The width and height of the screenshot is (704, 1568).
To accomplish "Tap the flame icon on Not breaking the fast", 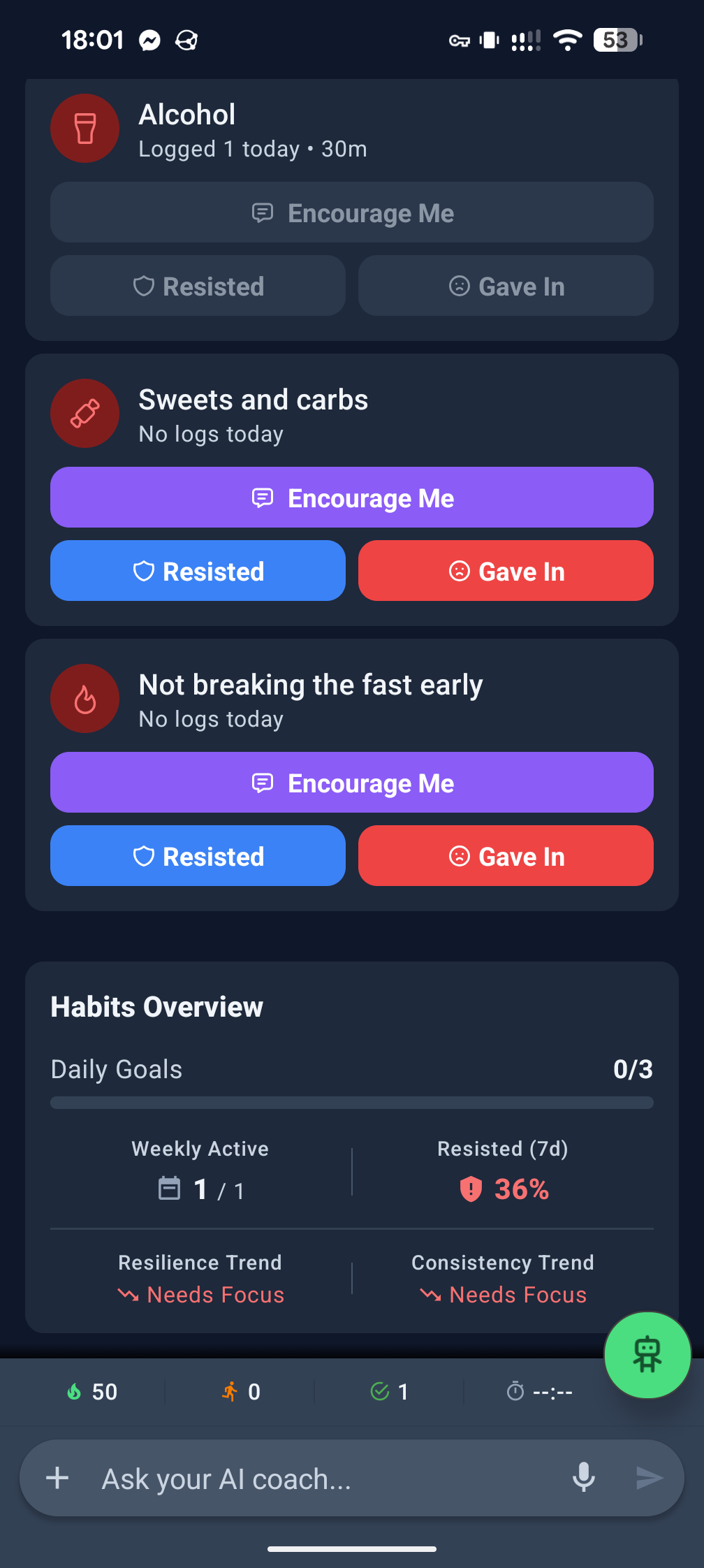I will click(85, 699).
